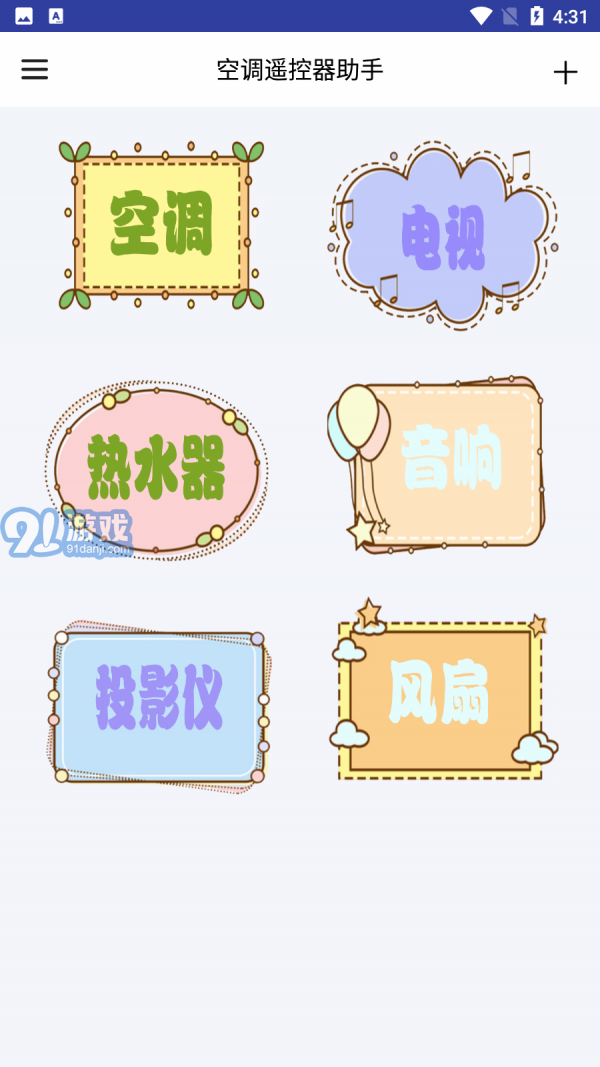This screenshot has width=600, height=1067.
Task: Select the 电视 TV remote card
Action: click(x=442, y=238)
